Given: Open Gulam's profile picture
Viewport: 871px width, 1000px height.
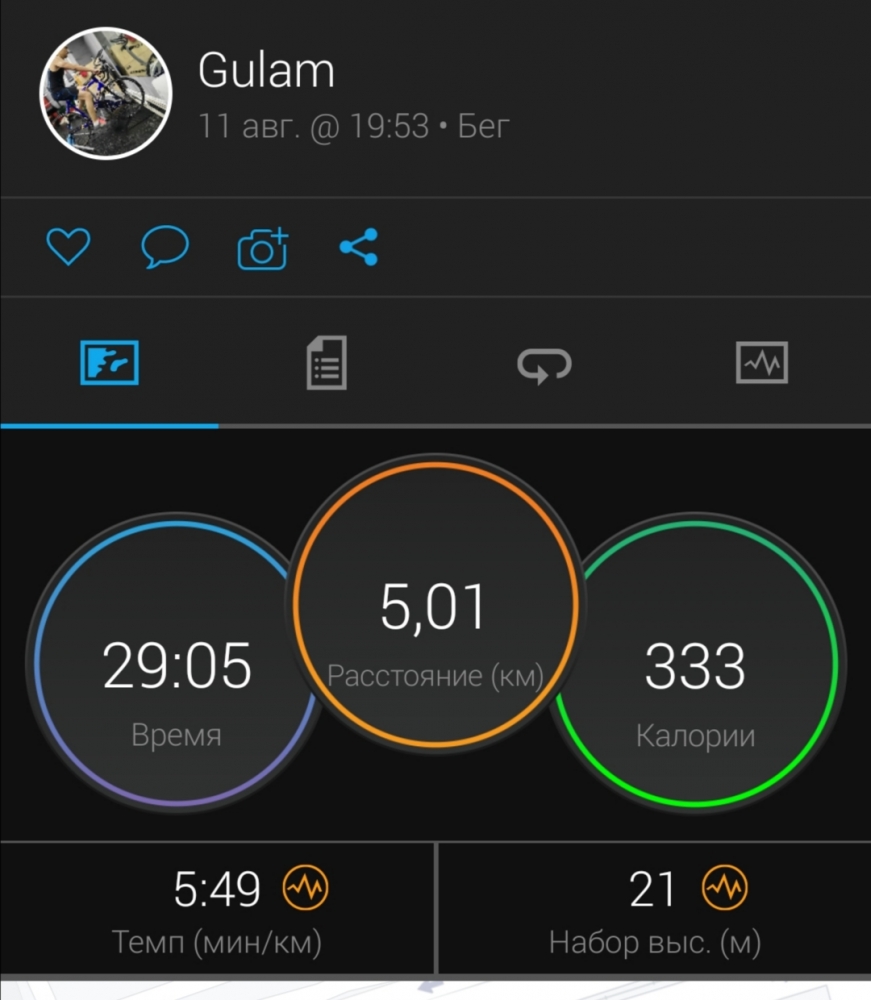Looking at the screenshot, I should click(105, 92).
